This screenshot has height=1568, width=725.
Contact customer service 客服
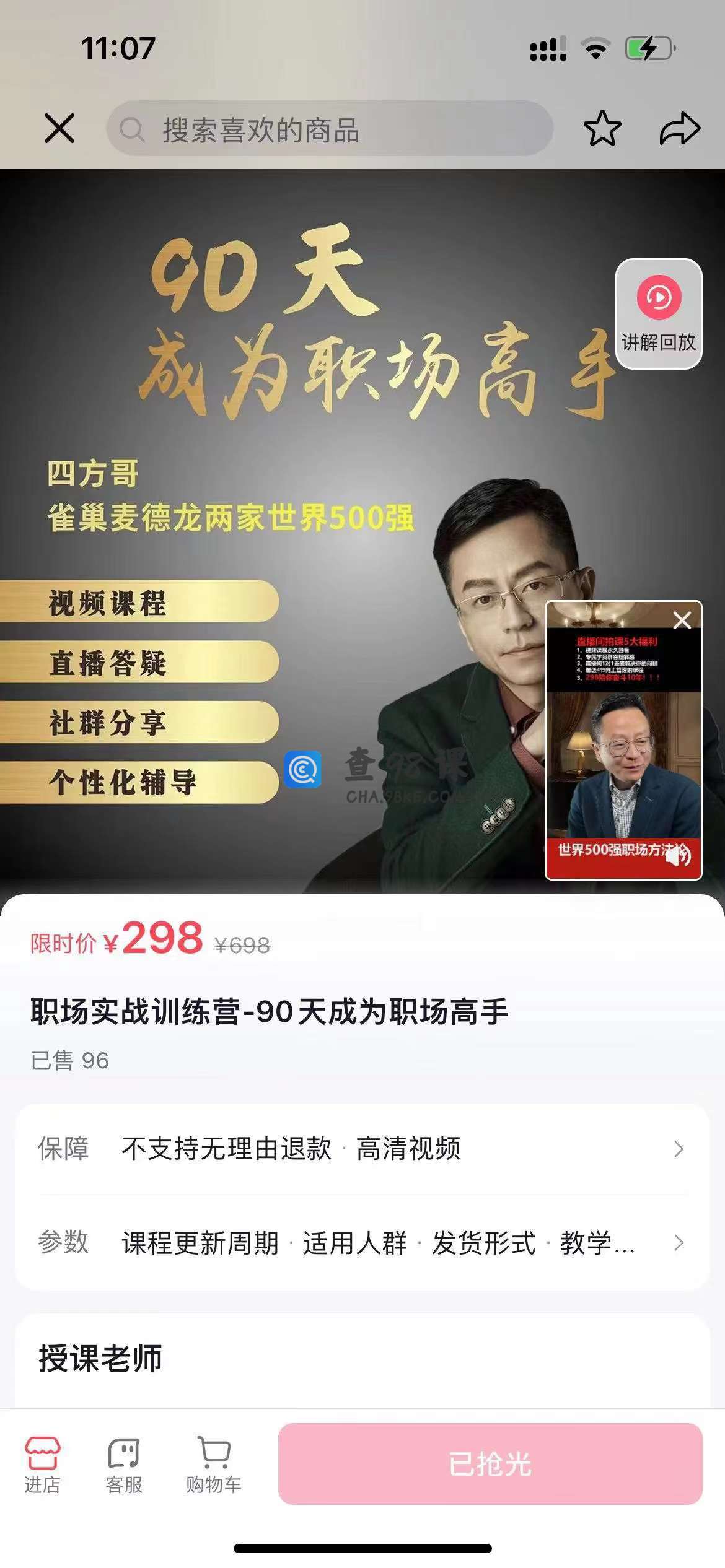tap(124, 1465)
